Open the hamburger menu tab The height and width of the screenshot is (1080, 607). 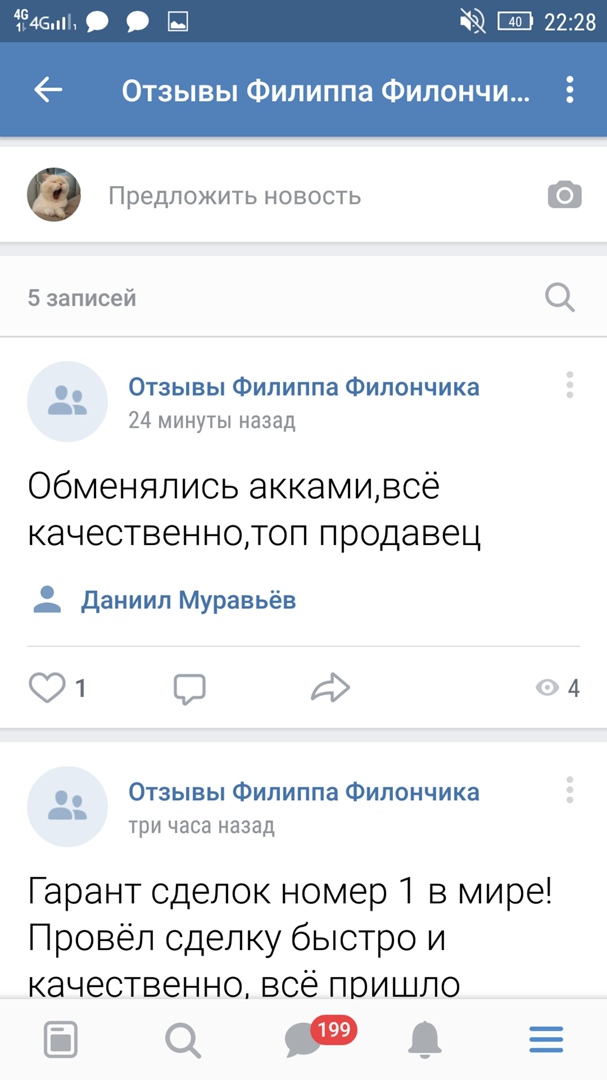point(546,1041)
